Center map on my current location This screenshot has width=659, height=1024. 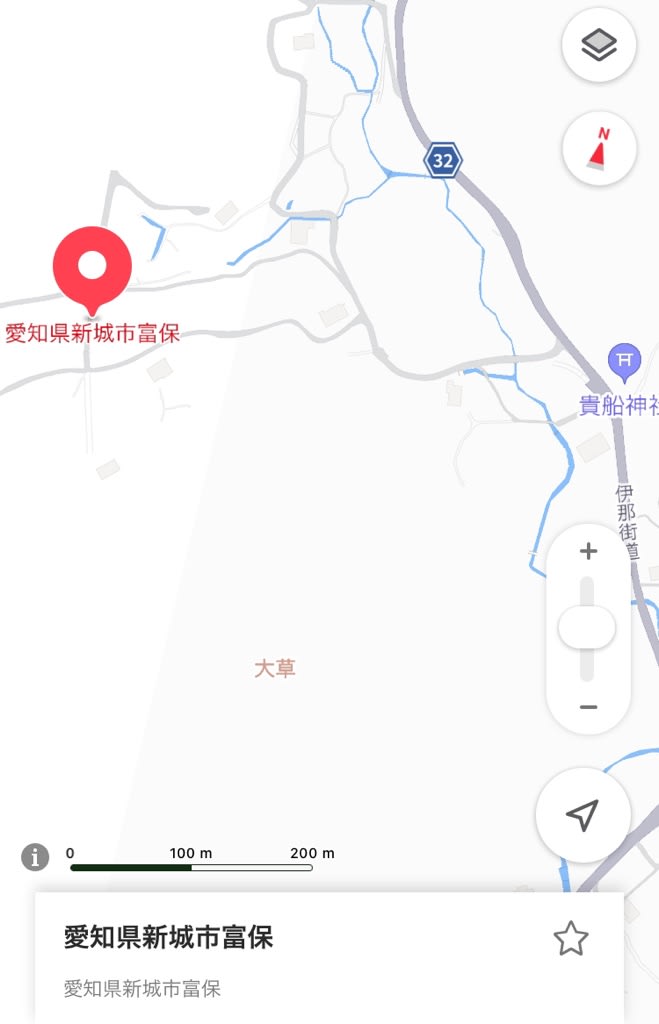tap(582, 815)
